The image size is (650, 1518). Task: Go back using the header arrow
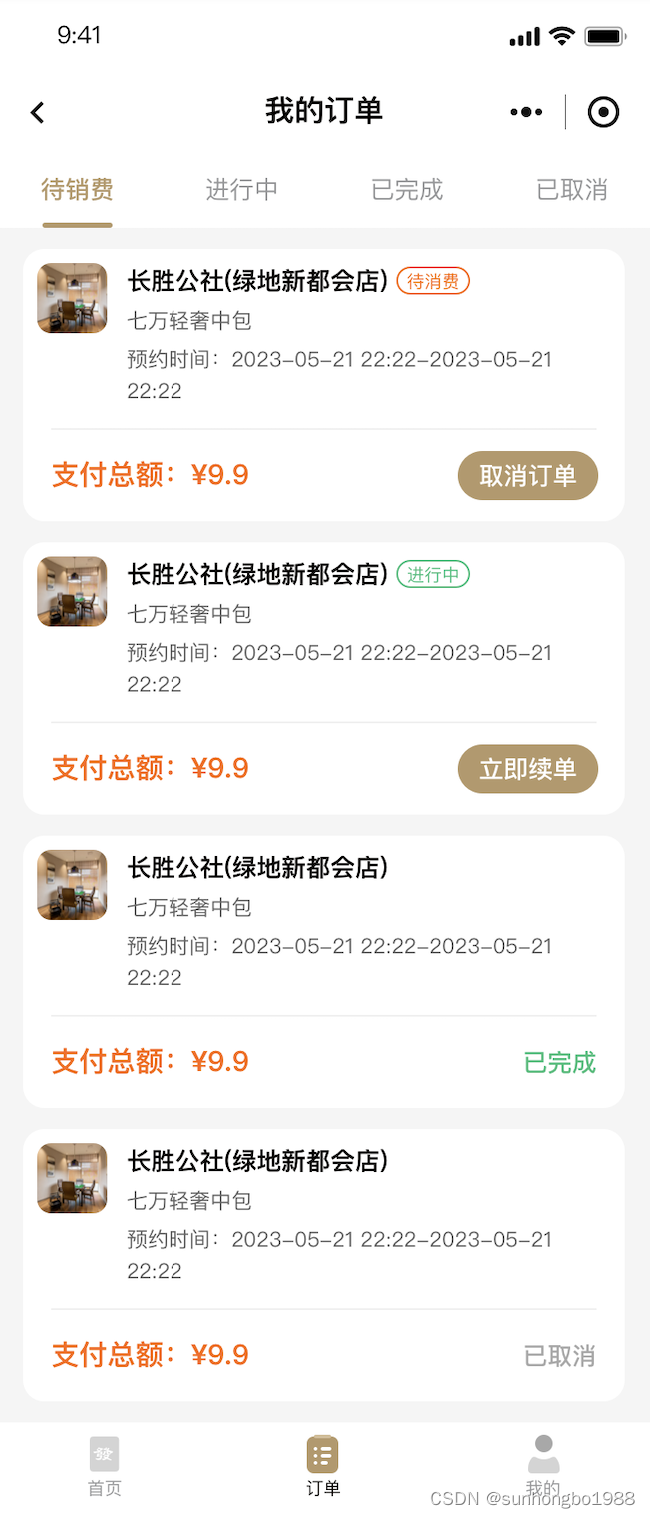point(38,112)
